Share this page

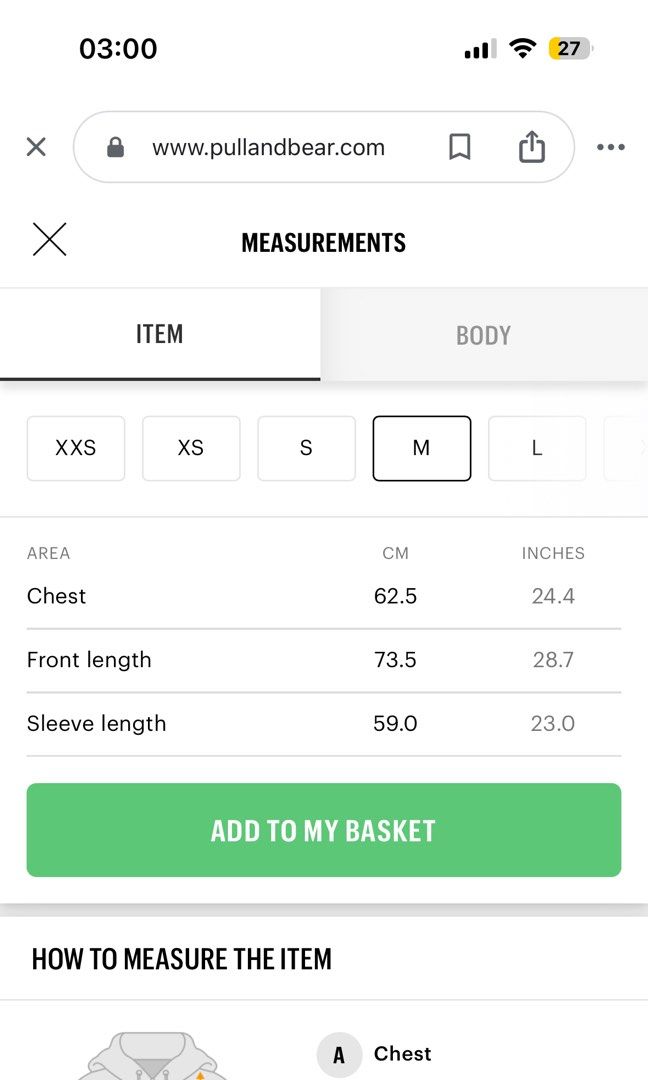(532, 146)
